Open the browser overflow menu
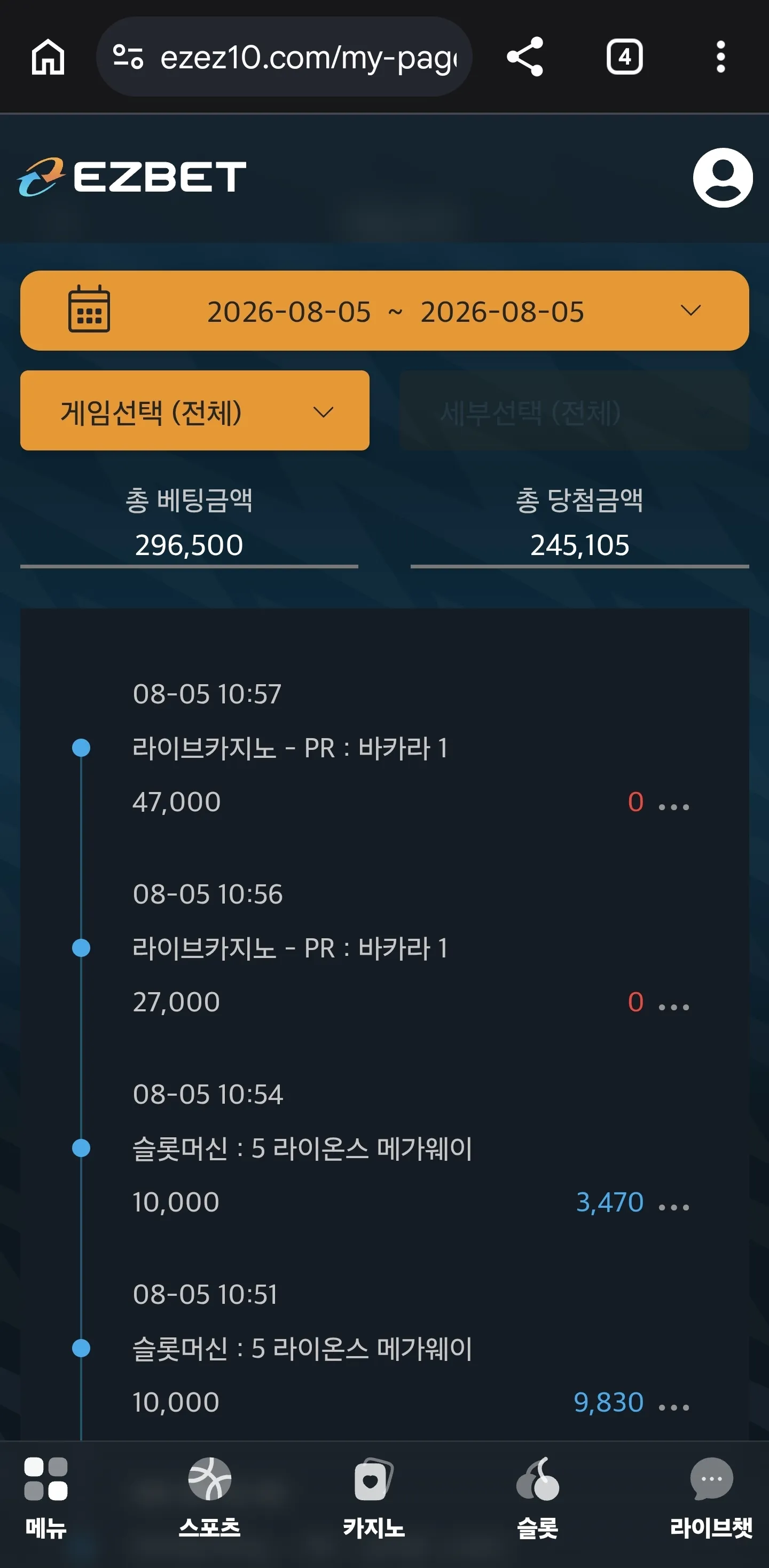 point(721,57)
